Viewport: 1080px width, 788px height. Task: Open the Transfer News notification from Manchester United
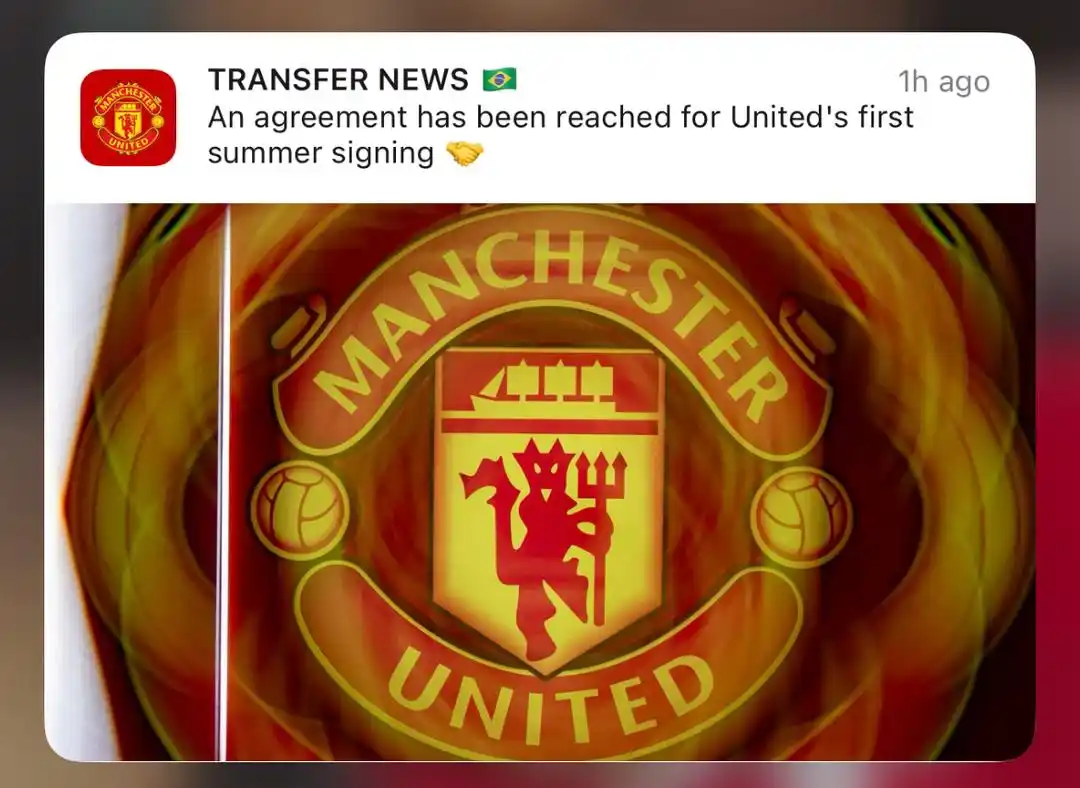coord(560,118)
